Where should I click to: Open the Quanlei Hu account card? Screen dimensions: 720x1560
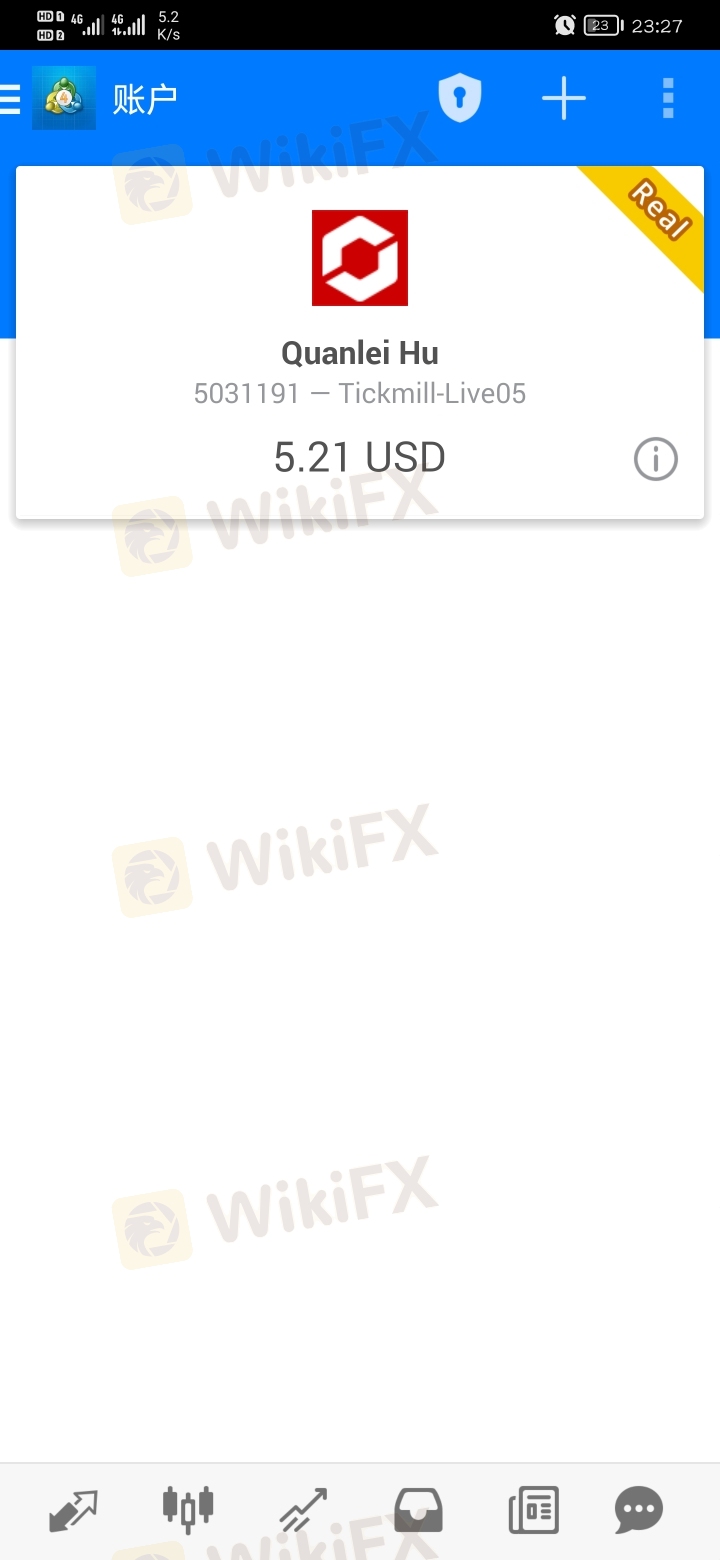(x=360, y=342)
